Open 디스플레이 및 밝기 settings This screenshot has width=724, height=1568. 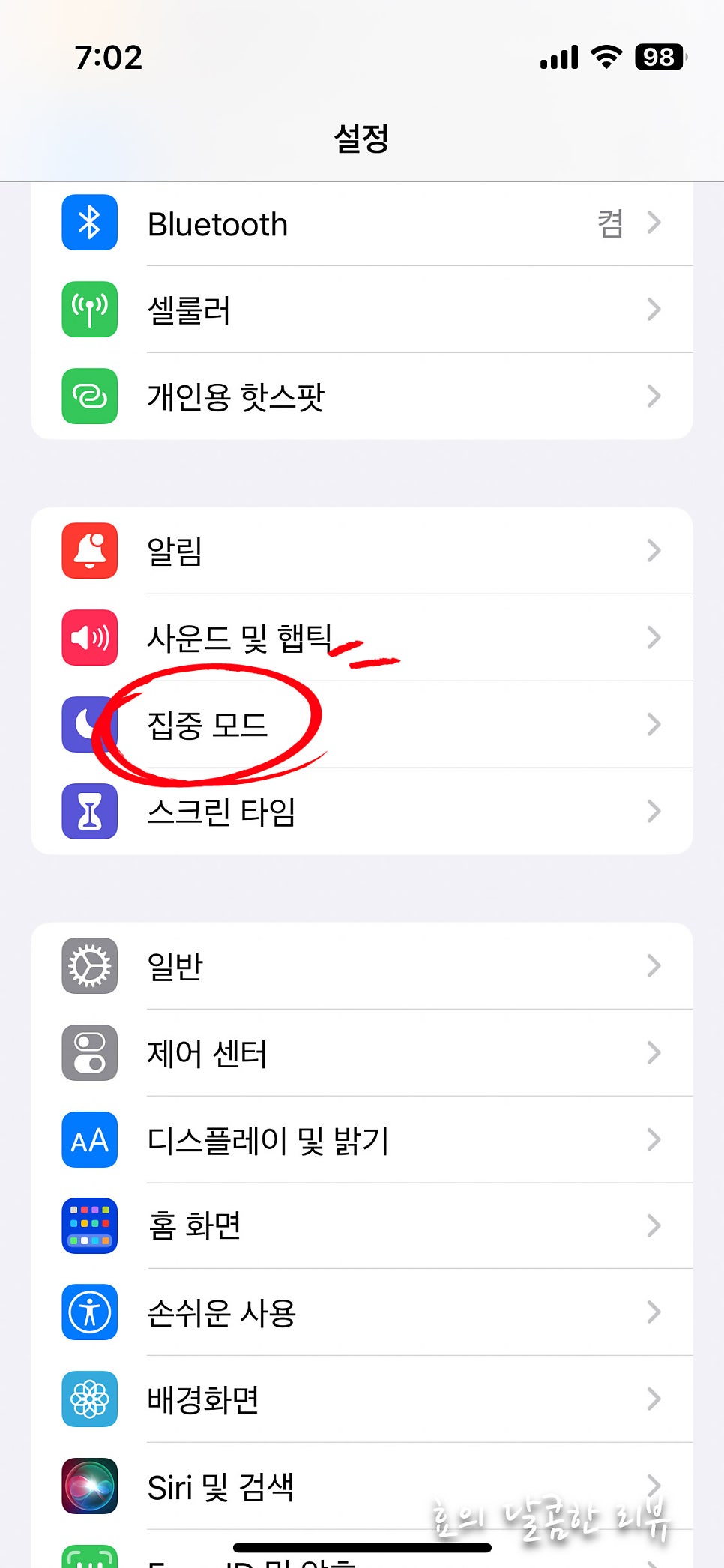coord(362,1140)
